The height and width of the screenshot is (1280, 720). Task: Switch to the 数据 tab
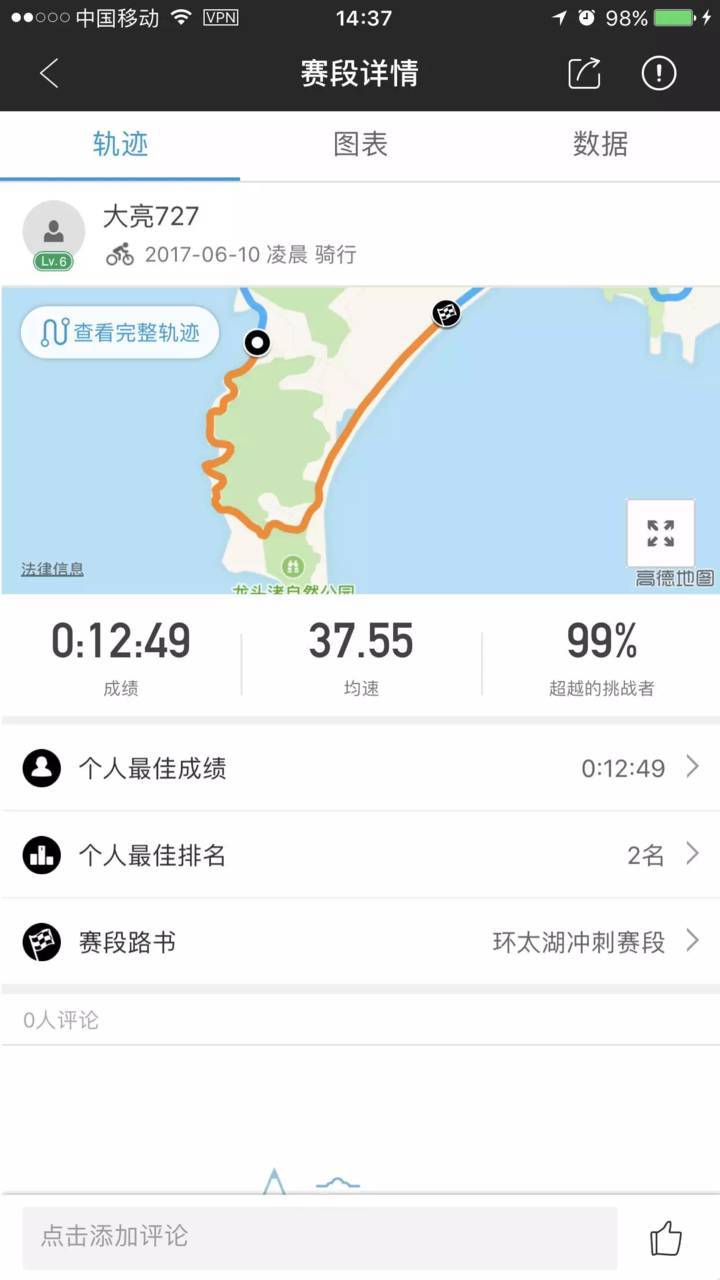click(600, 145)
